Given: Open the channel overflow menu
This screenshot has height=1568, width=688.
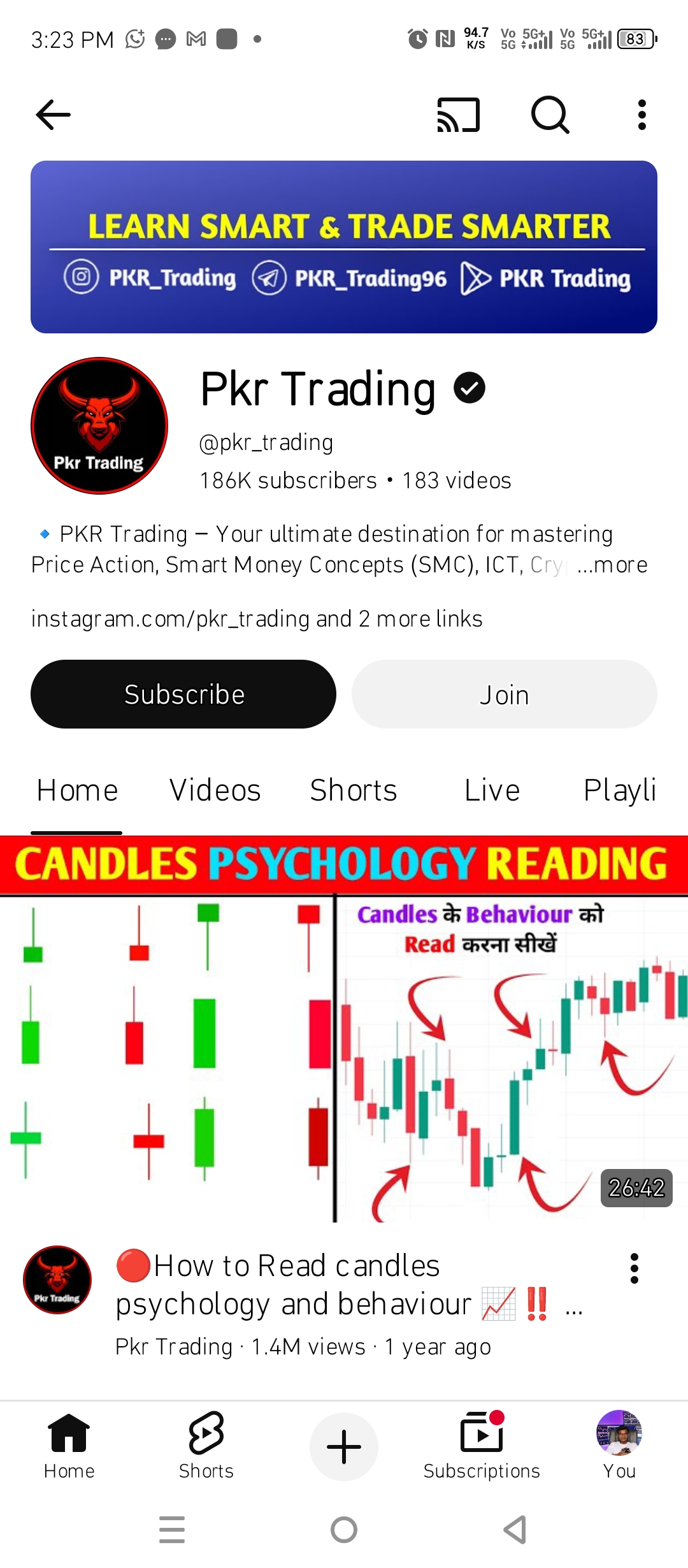Looking at the screenshot, I should click(641, 115).
